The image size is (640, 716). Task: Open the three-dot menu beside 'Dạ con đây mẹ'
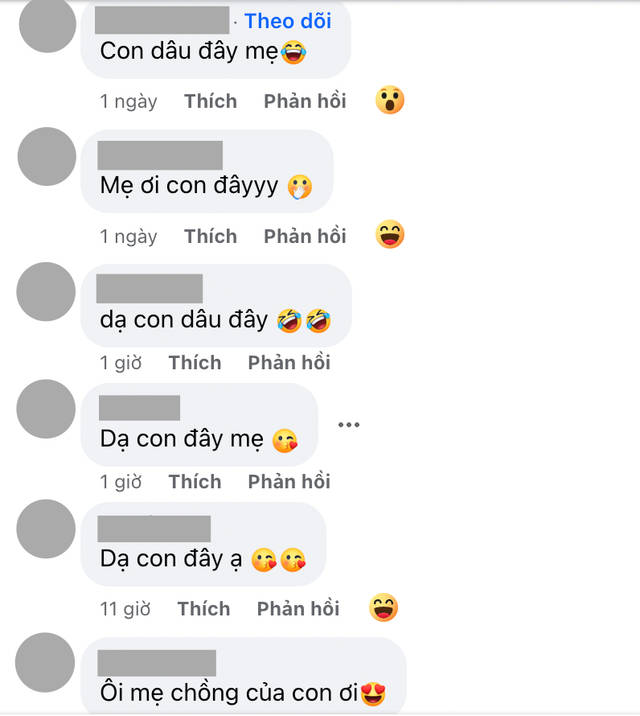tap(348, 425)
